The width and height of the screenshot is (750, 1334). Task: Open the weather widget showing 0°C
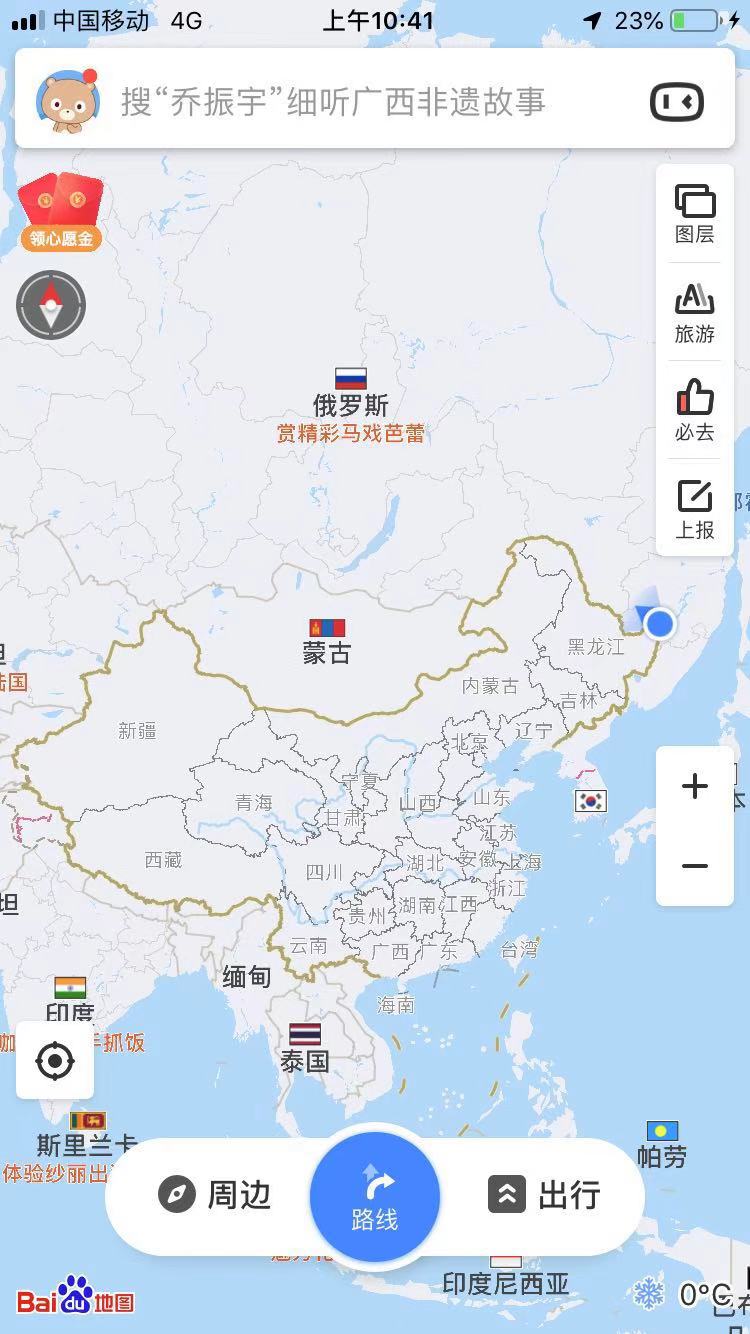[690, 1295]
